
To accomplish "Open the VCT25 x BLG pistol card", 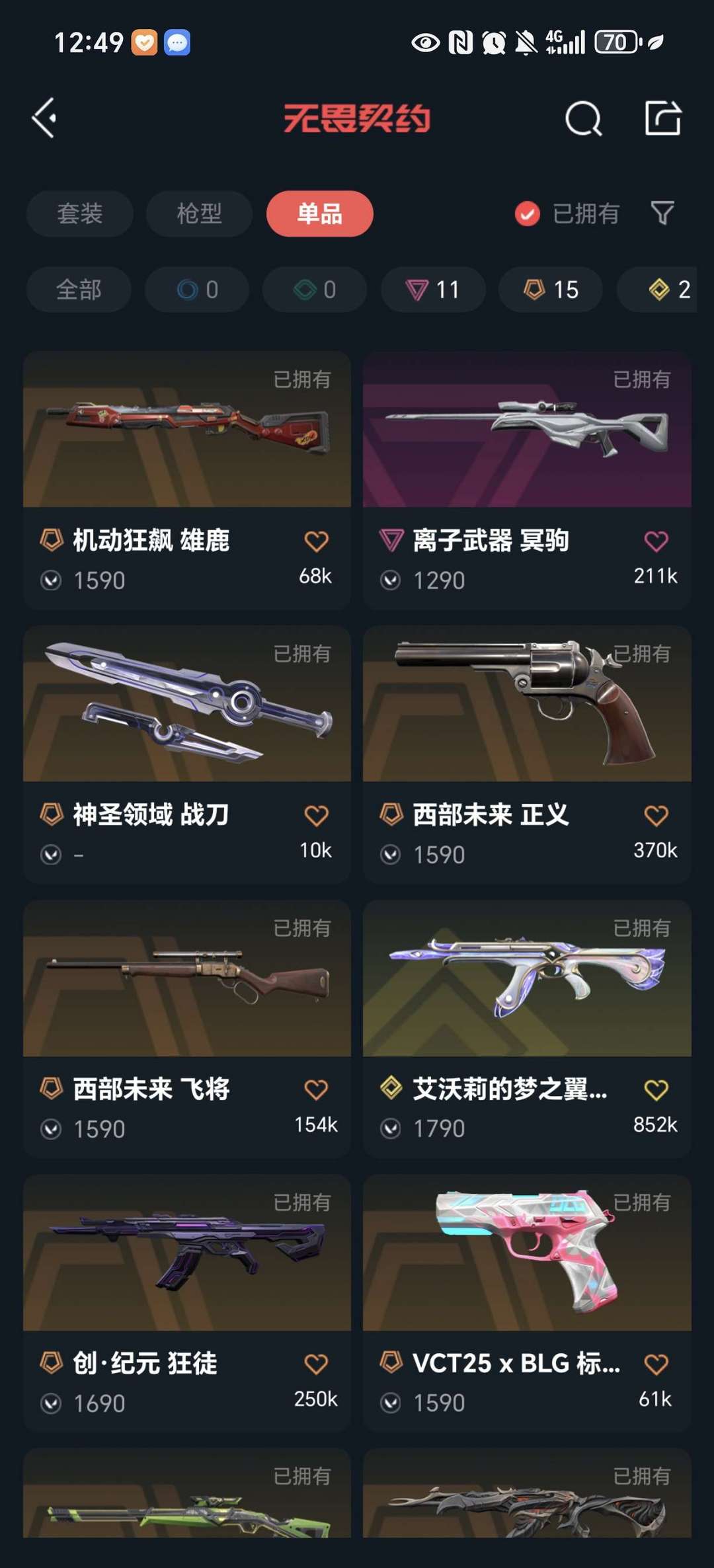I will click(527, 1304).
